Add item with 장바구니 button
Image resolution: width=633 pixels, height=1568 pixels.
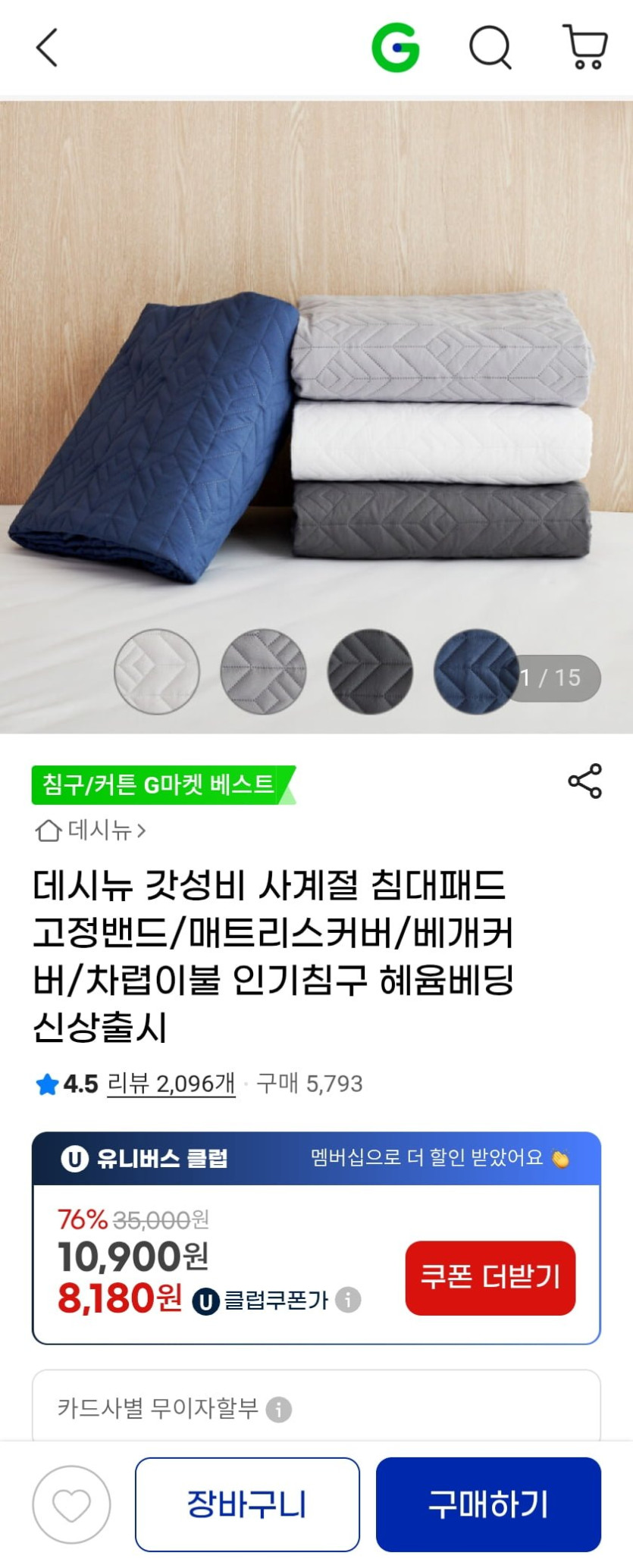(247, 1504)
